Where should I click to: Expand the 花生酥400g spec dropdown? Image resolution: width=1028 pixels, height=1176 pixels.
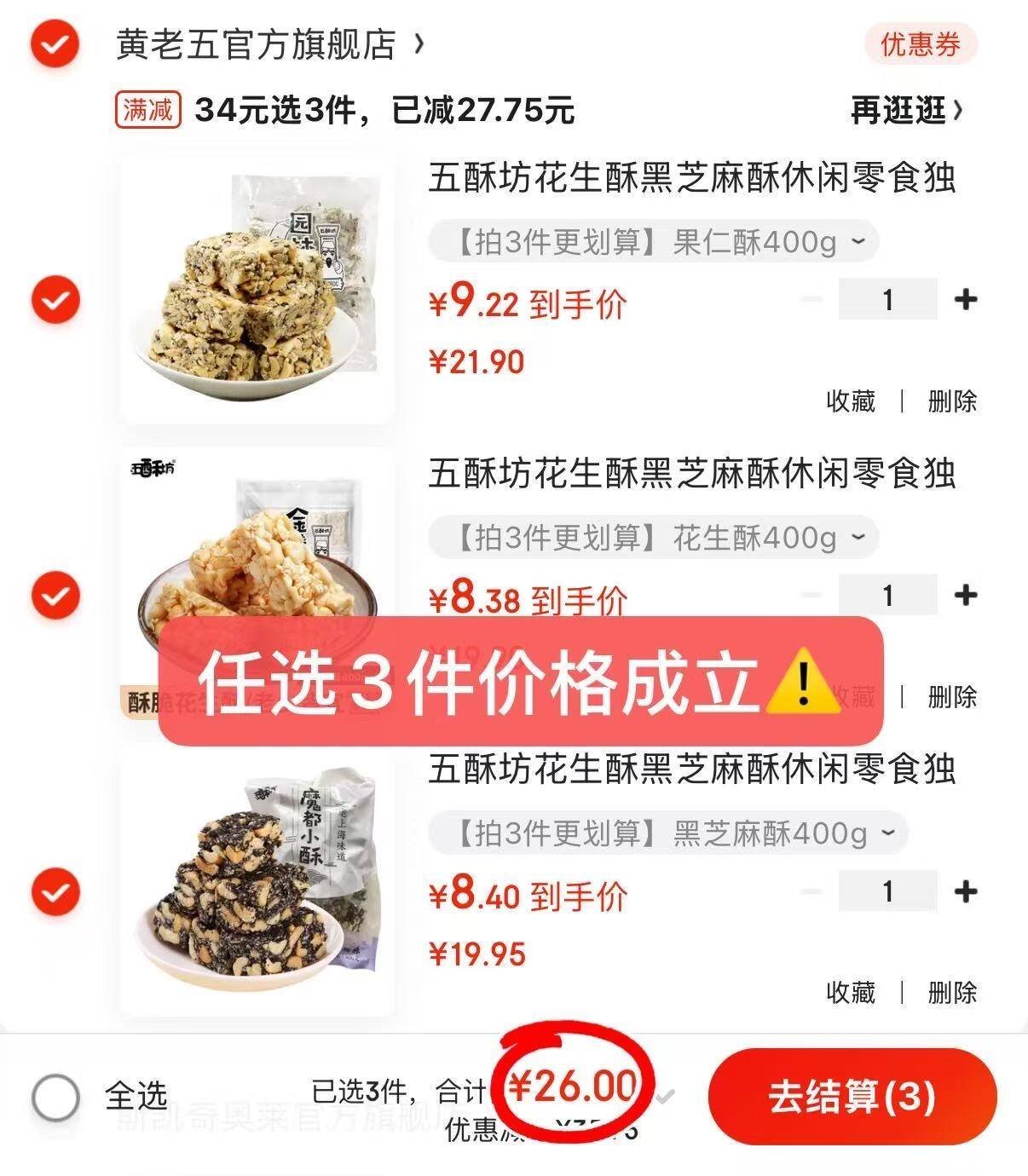coord(653,538)
